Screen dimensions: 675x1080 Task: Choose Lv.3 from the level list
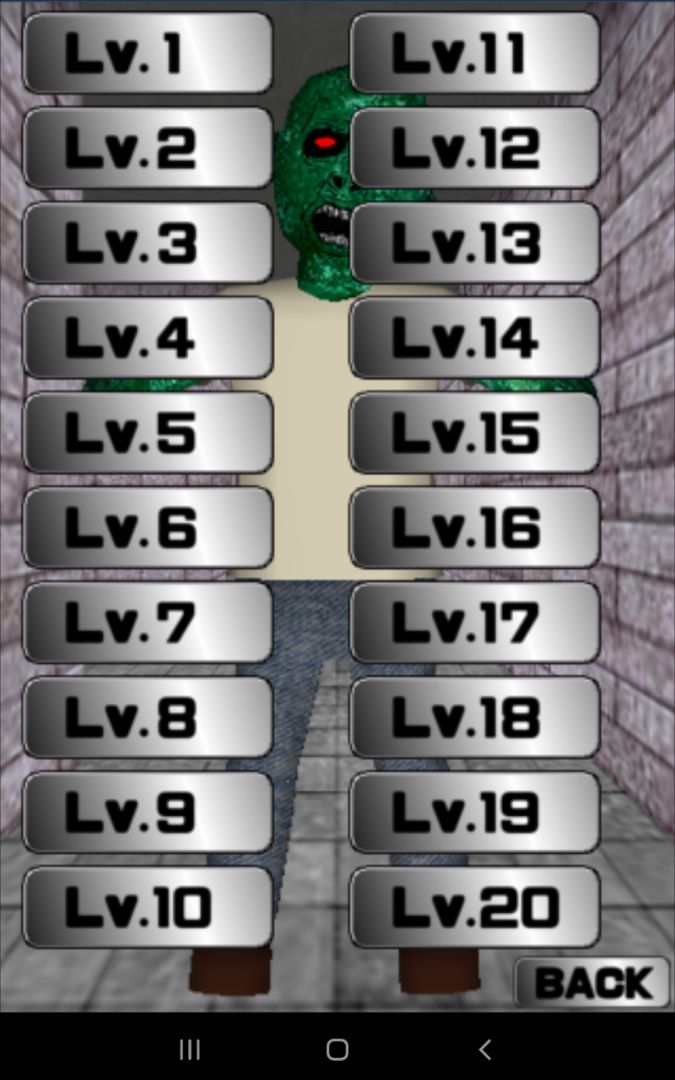pos(148,243)
